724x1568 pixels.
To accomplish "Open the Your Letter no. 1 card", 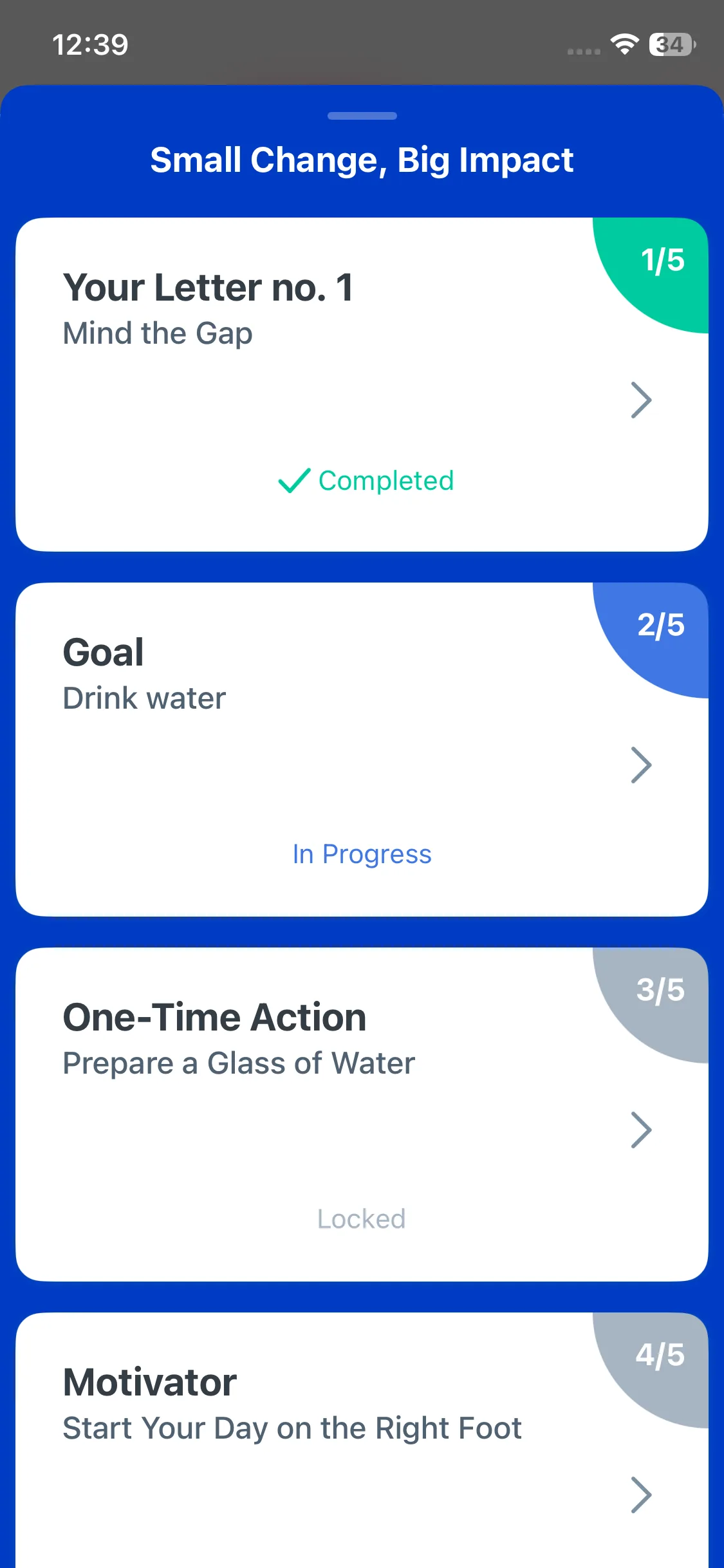I will pyautogui.click(x=362, y=384).
